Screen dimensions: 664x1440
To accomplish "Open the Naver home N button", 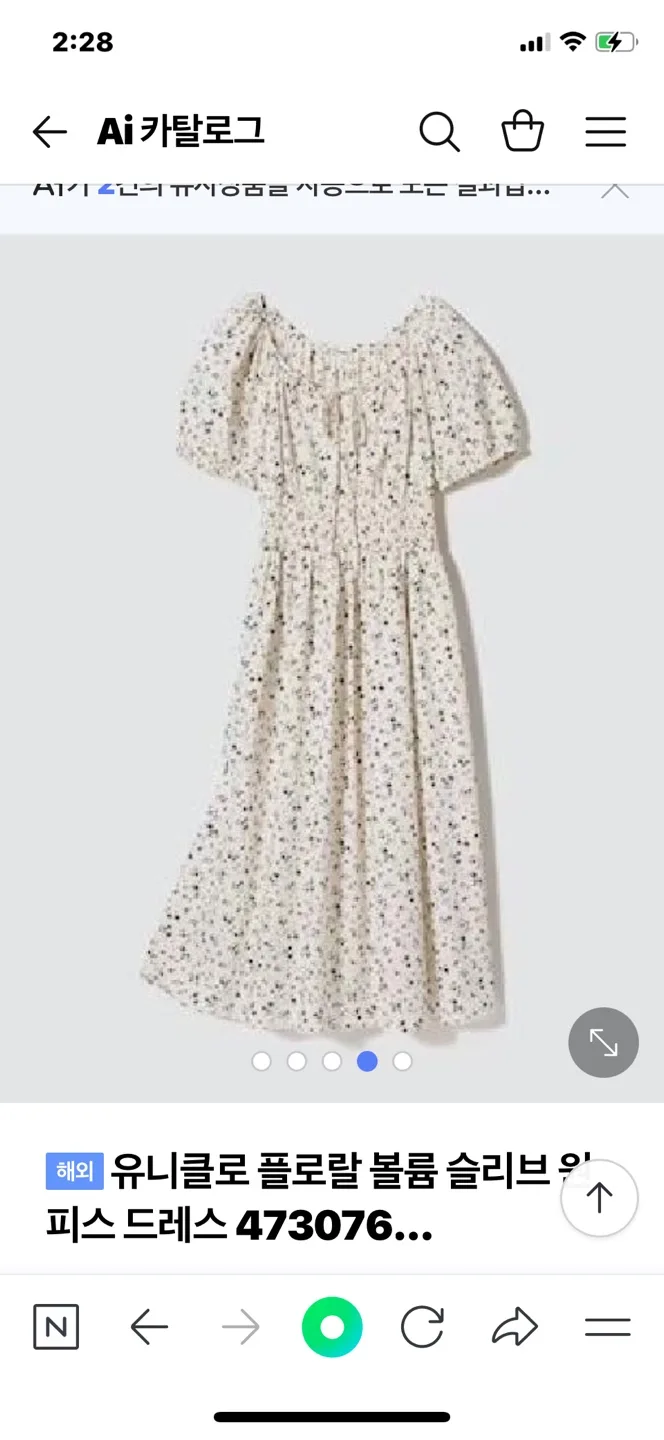I will pos(56,1327).
